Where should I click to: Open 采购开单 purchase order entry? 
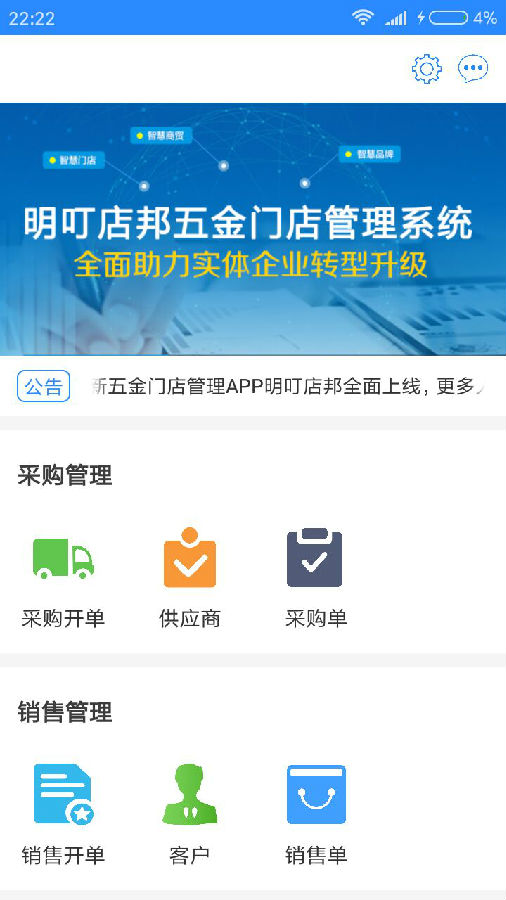point(63,578)
